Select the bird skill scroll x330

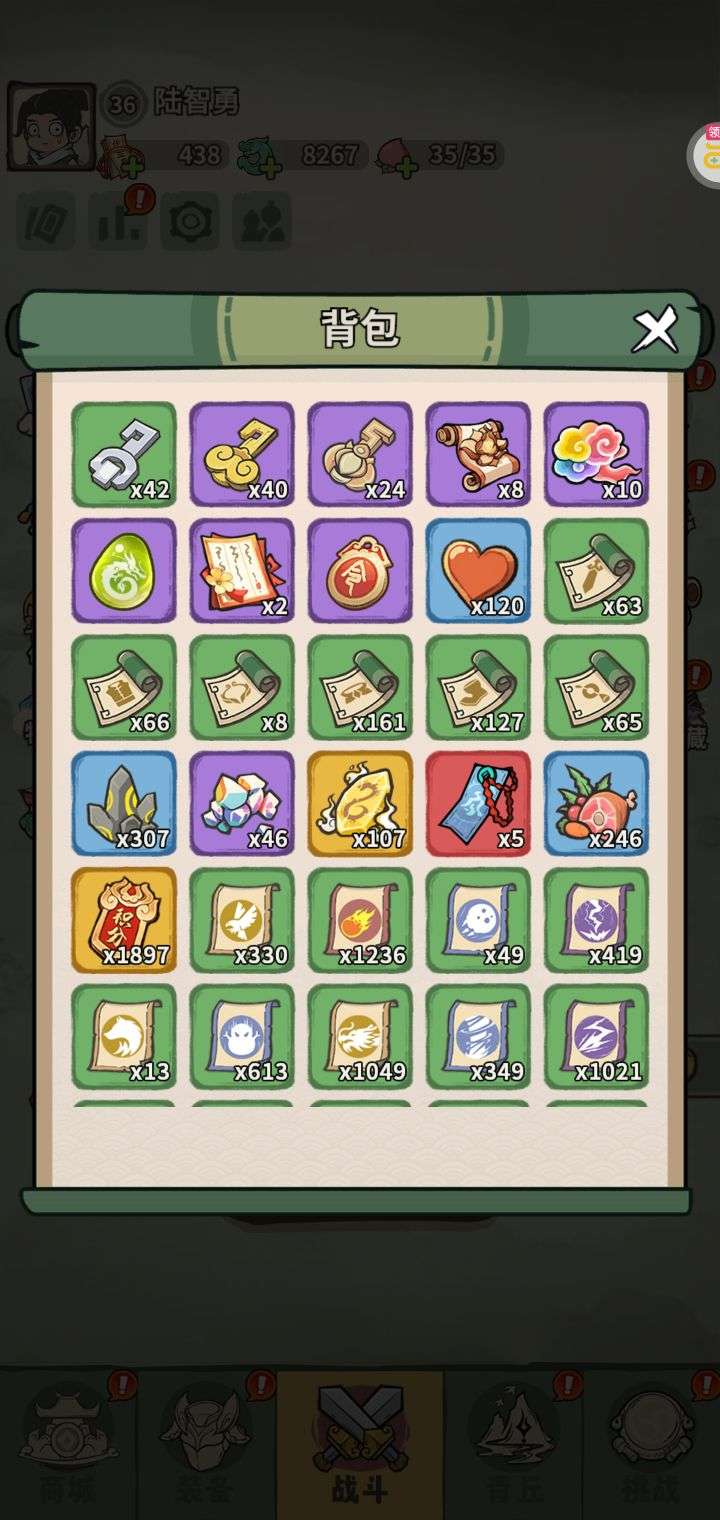tap(242, 920)
